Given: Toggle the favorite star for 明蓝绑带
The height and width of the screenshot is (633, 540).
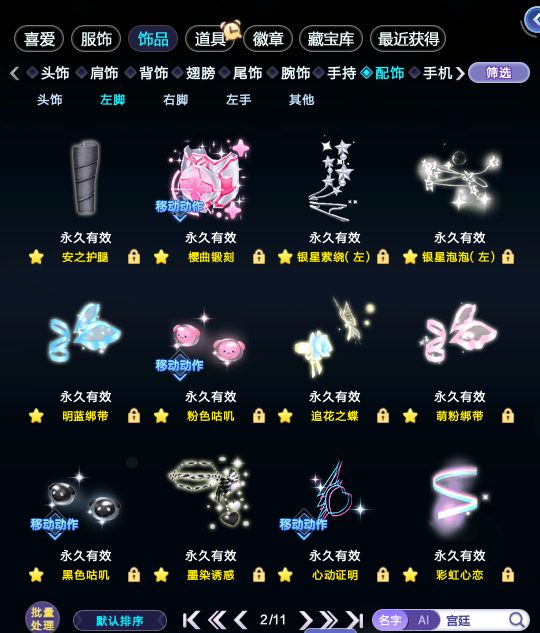Looking at the screenshot, I should click(36, 415).
